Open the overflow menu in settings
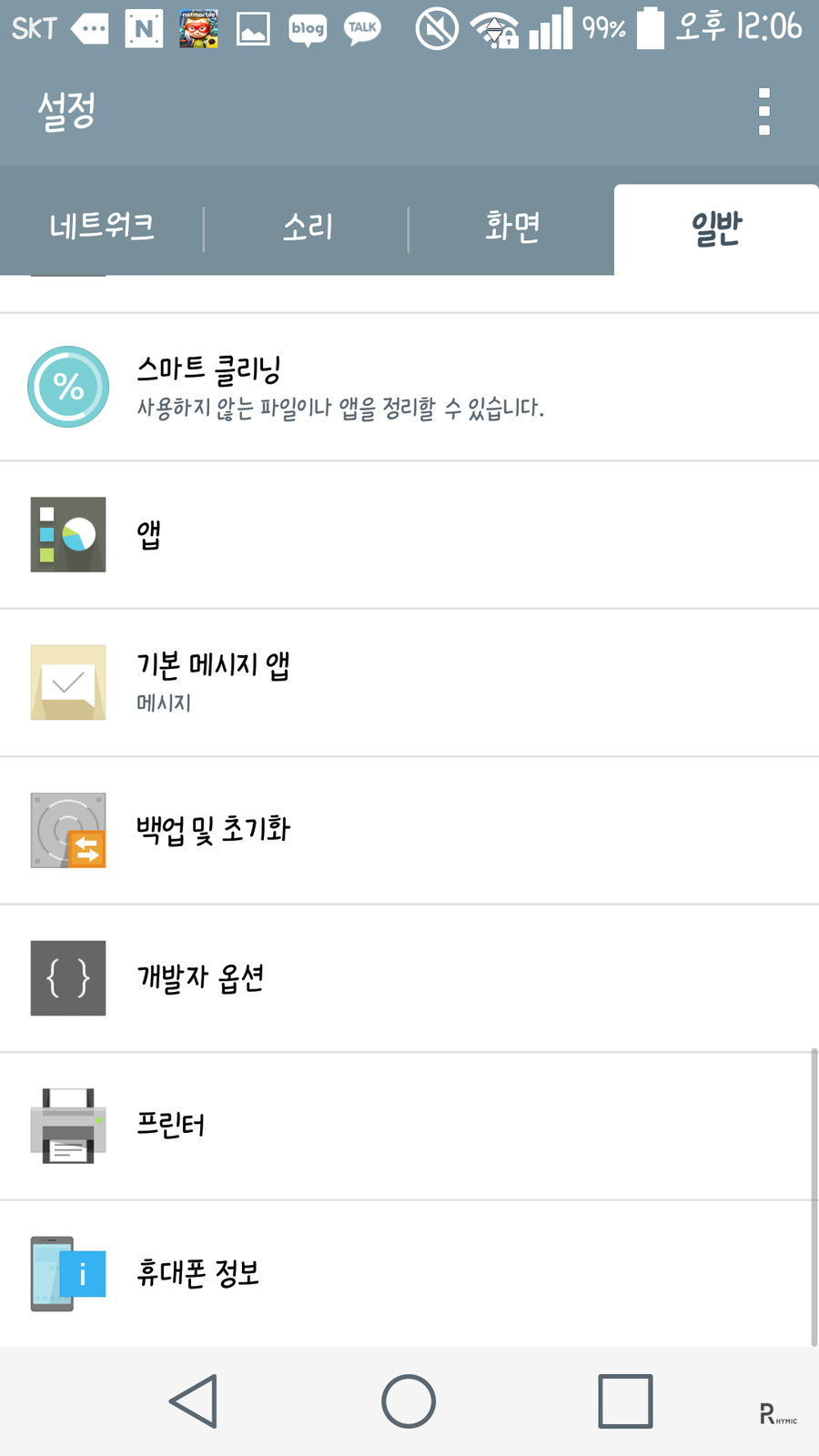This screenshot has height=1456, width=819. tap(763, 111)
